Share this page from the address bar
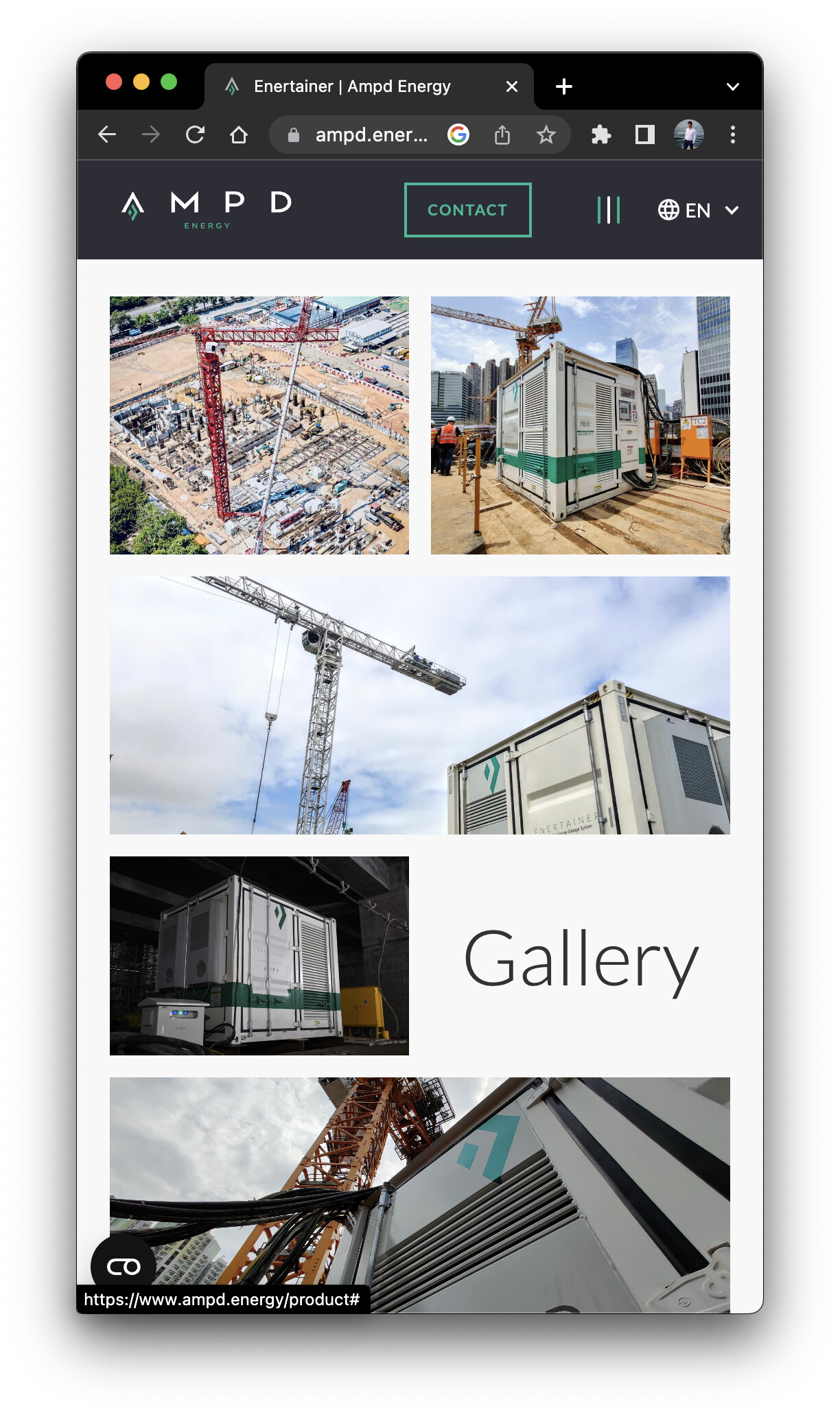The height and width of the screenshot is (1415, 840). coord(502,135)
